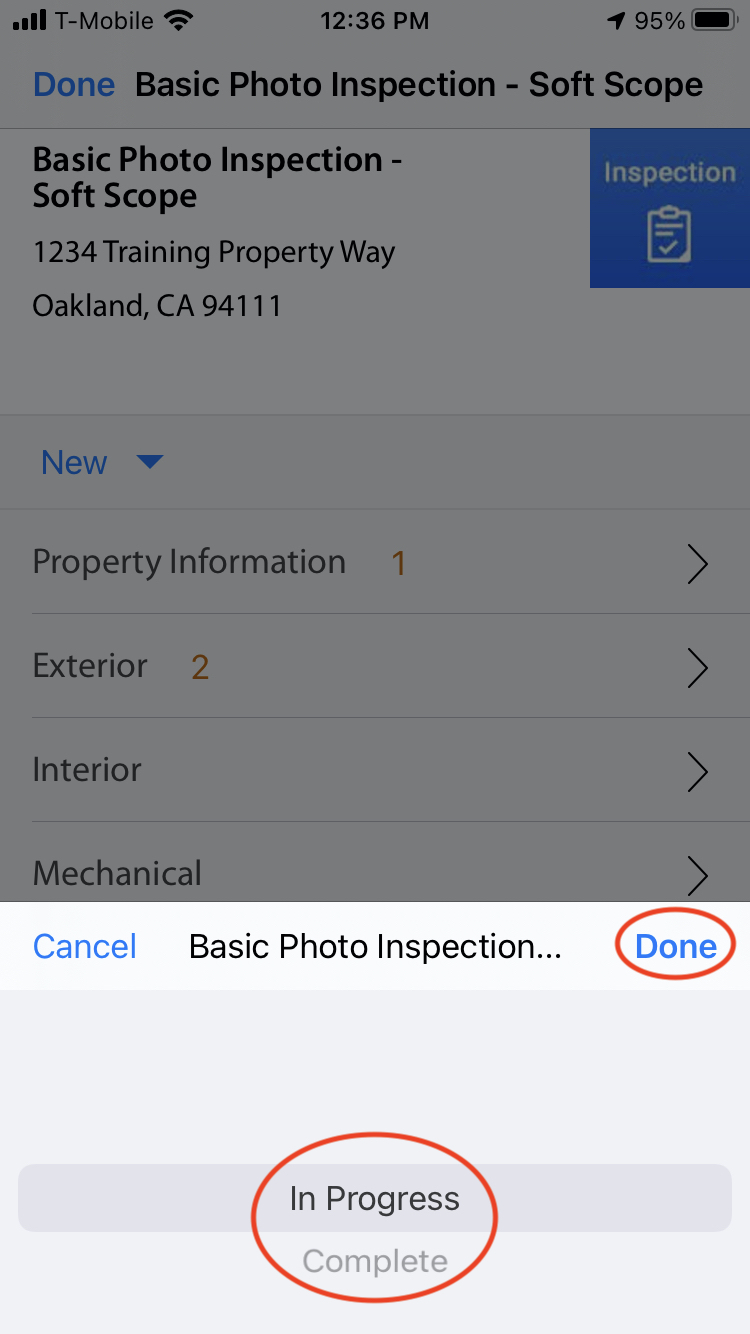
Task: Select In Progress in the status picker
Action: coord(375,1198)
